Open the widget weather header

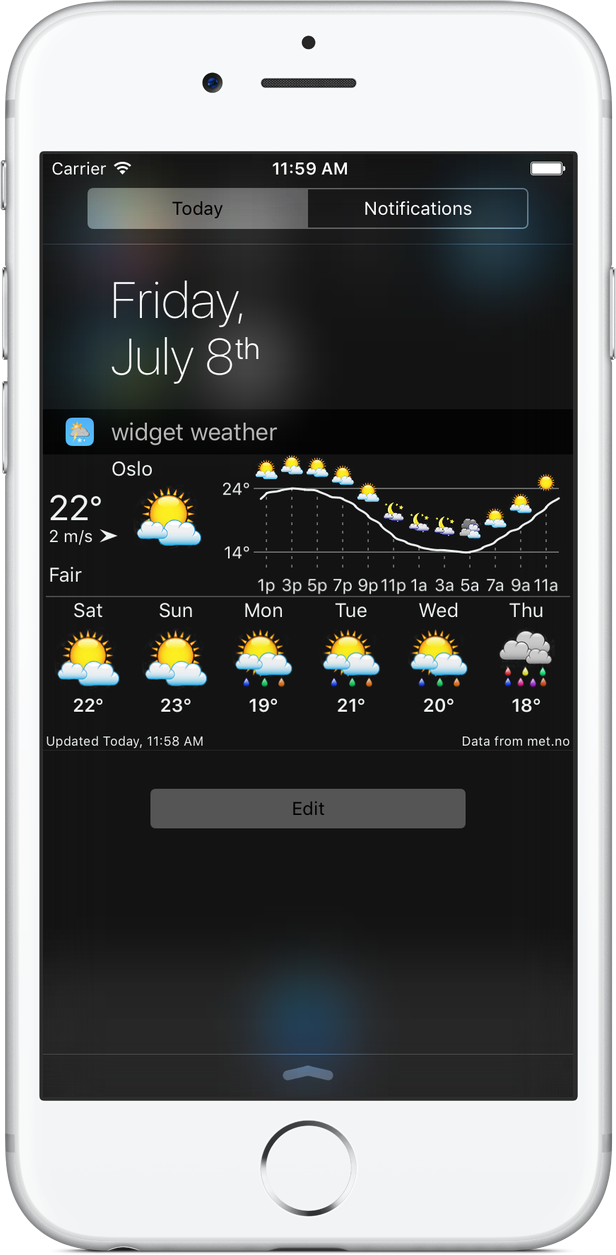tap(308, 432)
